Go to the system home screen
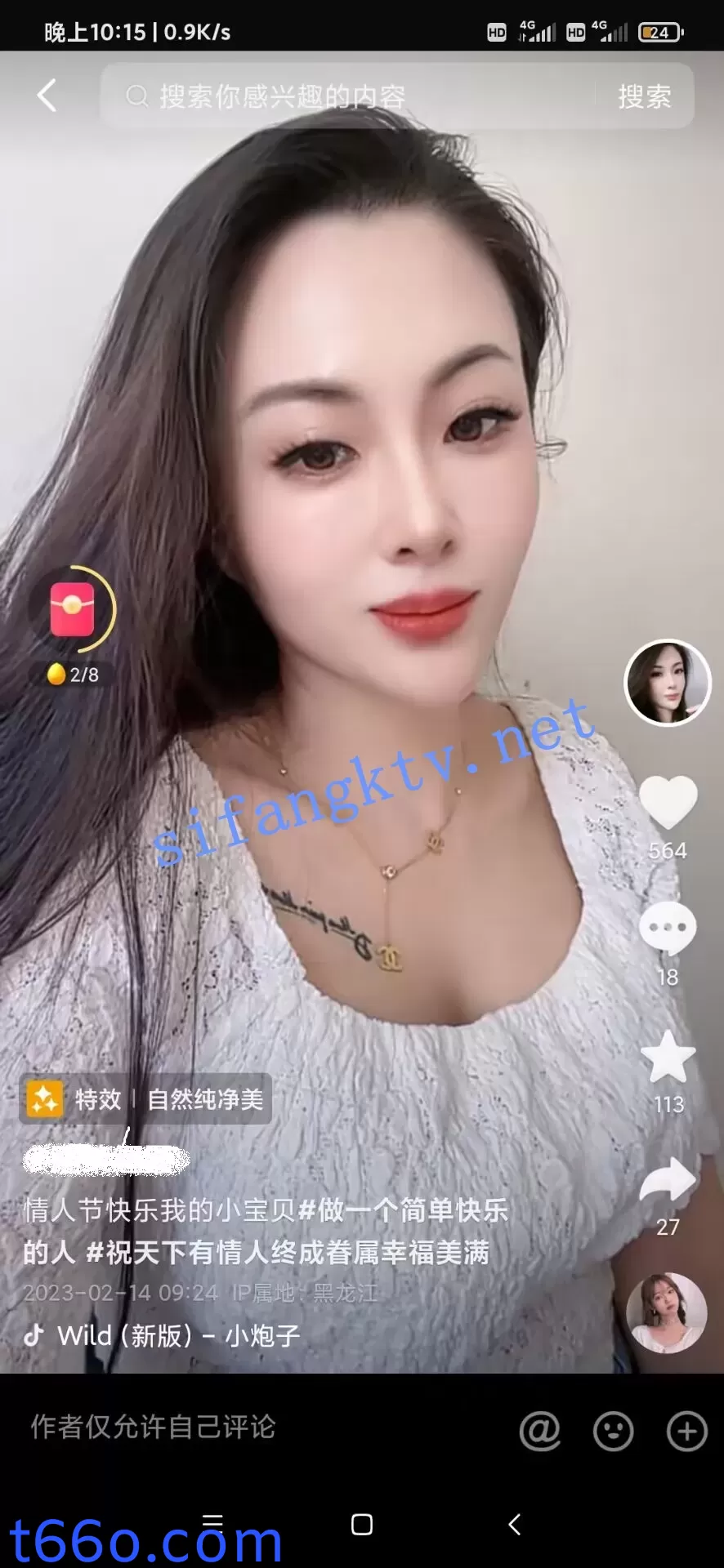Viewport: 724px width, 1568px height. pyautogui.click(x=362, y=1525)
